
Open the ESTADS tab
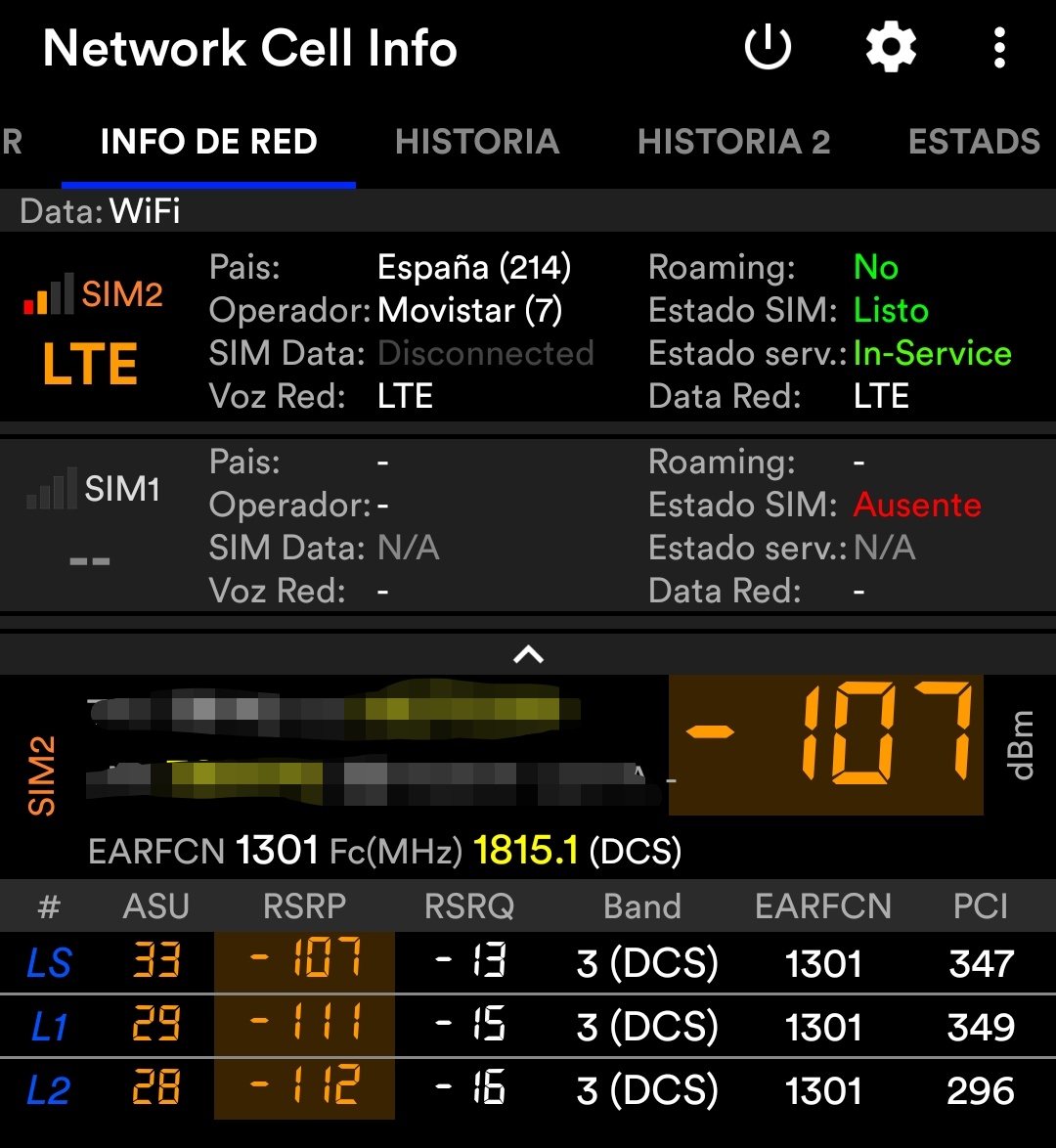[973, 143]
